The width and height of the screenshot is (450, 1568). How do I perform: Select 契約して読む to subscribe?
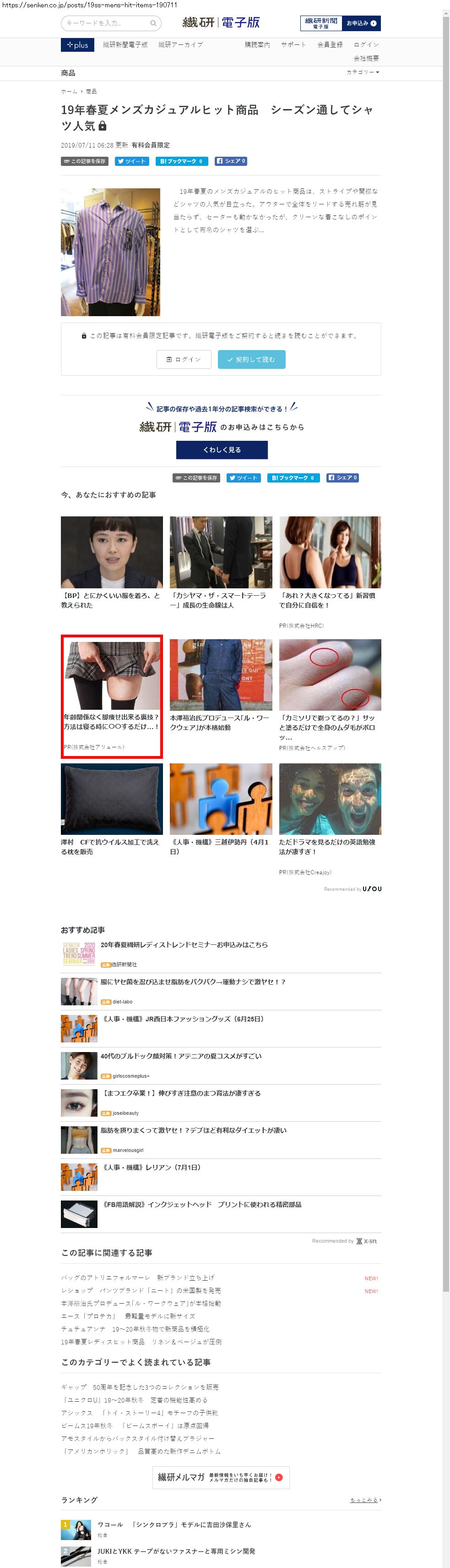pos(252,359)
